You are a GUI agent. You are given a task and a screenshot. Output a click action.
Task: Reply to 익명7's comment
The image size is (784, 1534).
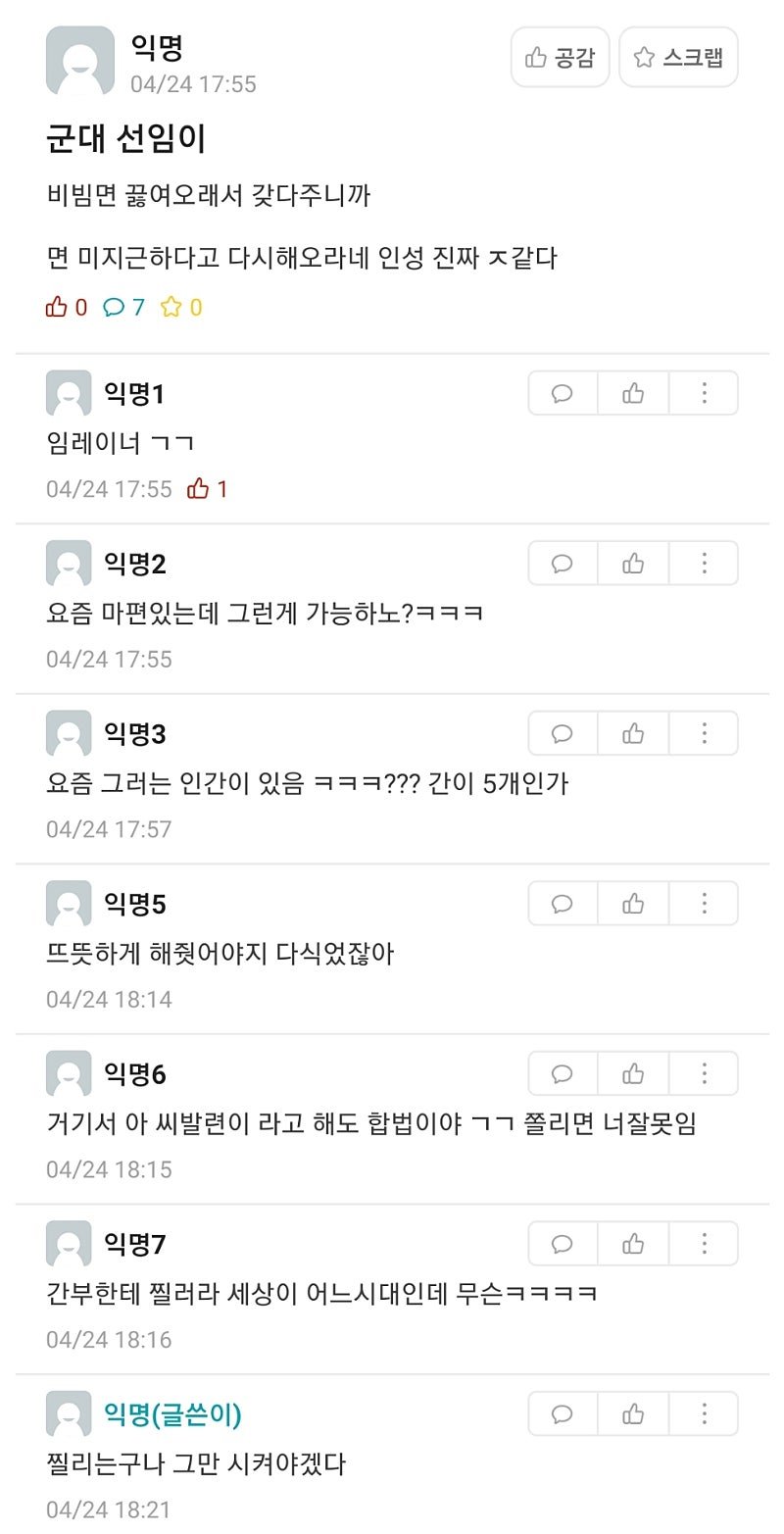(x=563, y=1244)
